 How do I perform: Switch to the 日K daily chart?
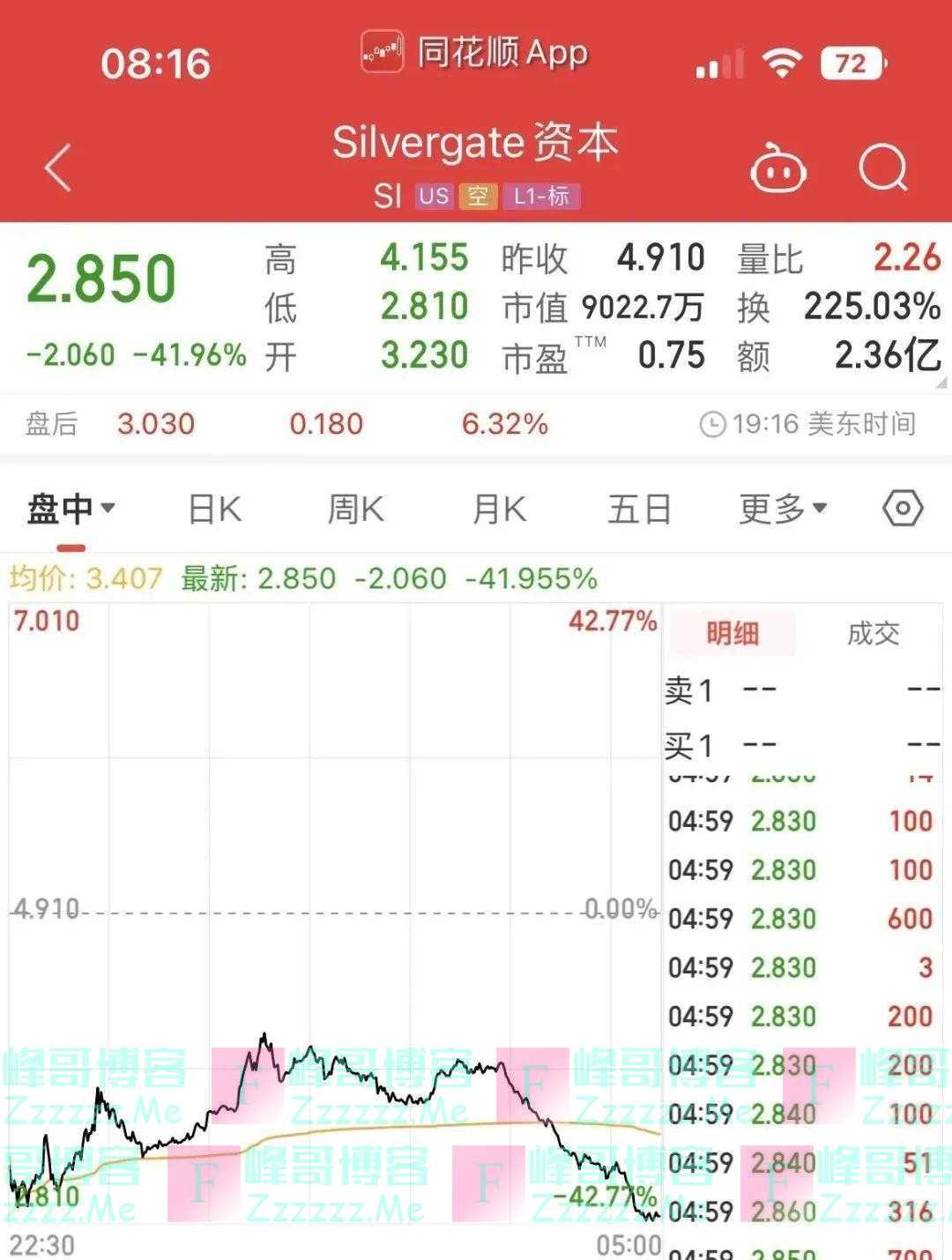(x=215, y=509)
